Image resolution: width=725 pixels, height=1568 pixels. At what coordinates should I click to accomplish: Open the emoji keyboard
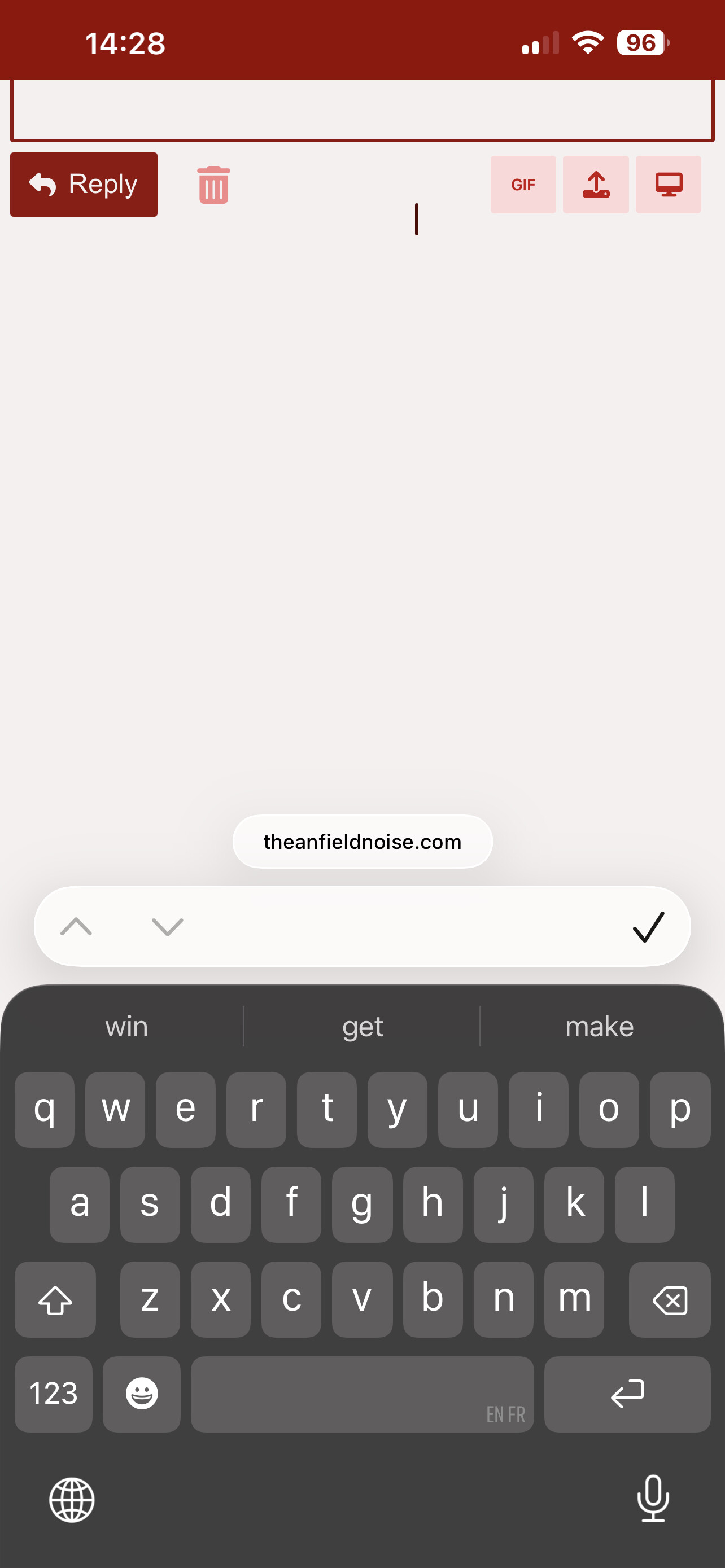click(x=142, y=1394)
